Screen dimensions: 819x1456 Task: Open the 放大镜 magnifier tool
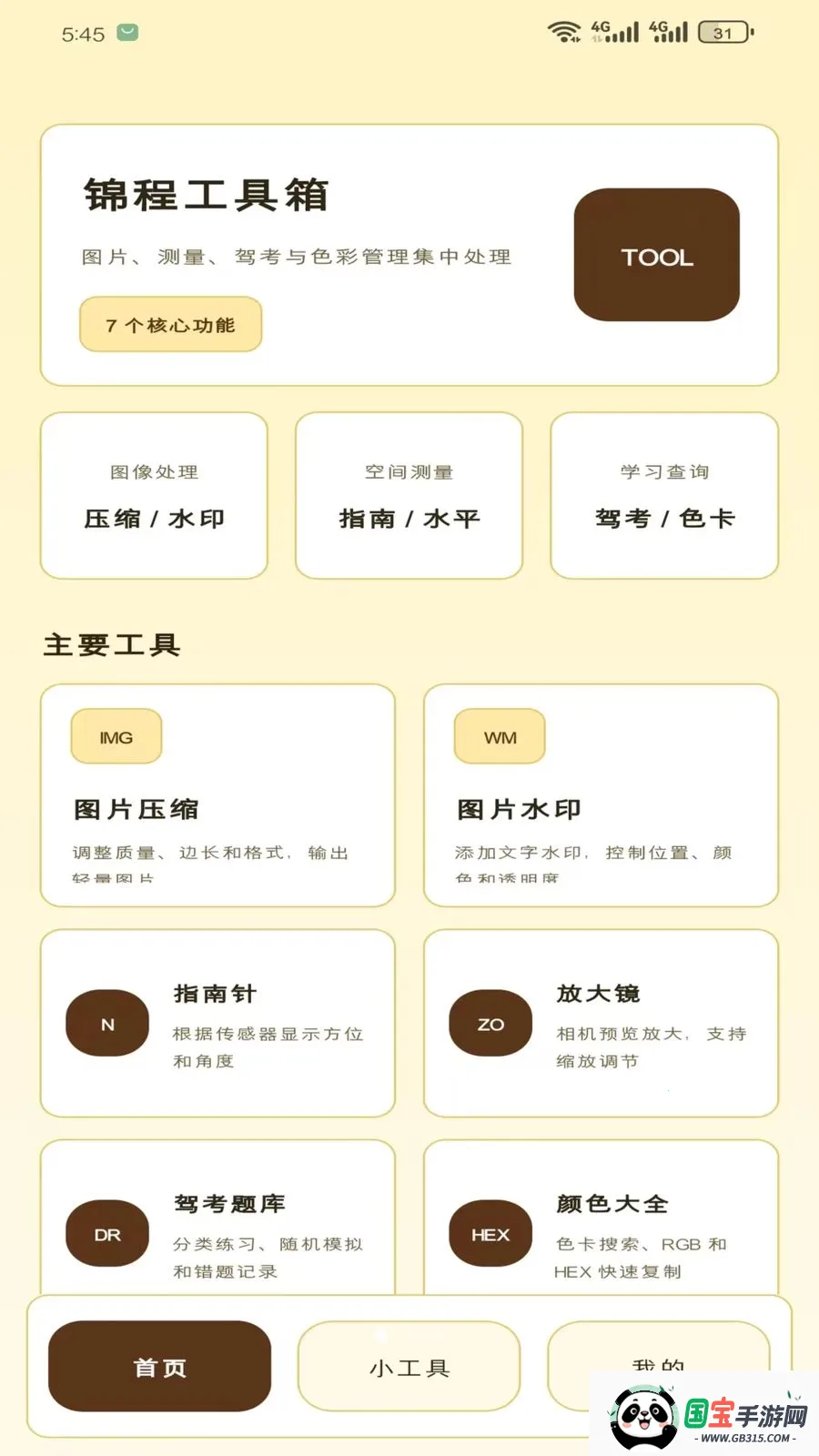(x=601, y=1024)
